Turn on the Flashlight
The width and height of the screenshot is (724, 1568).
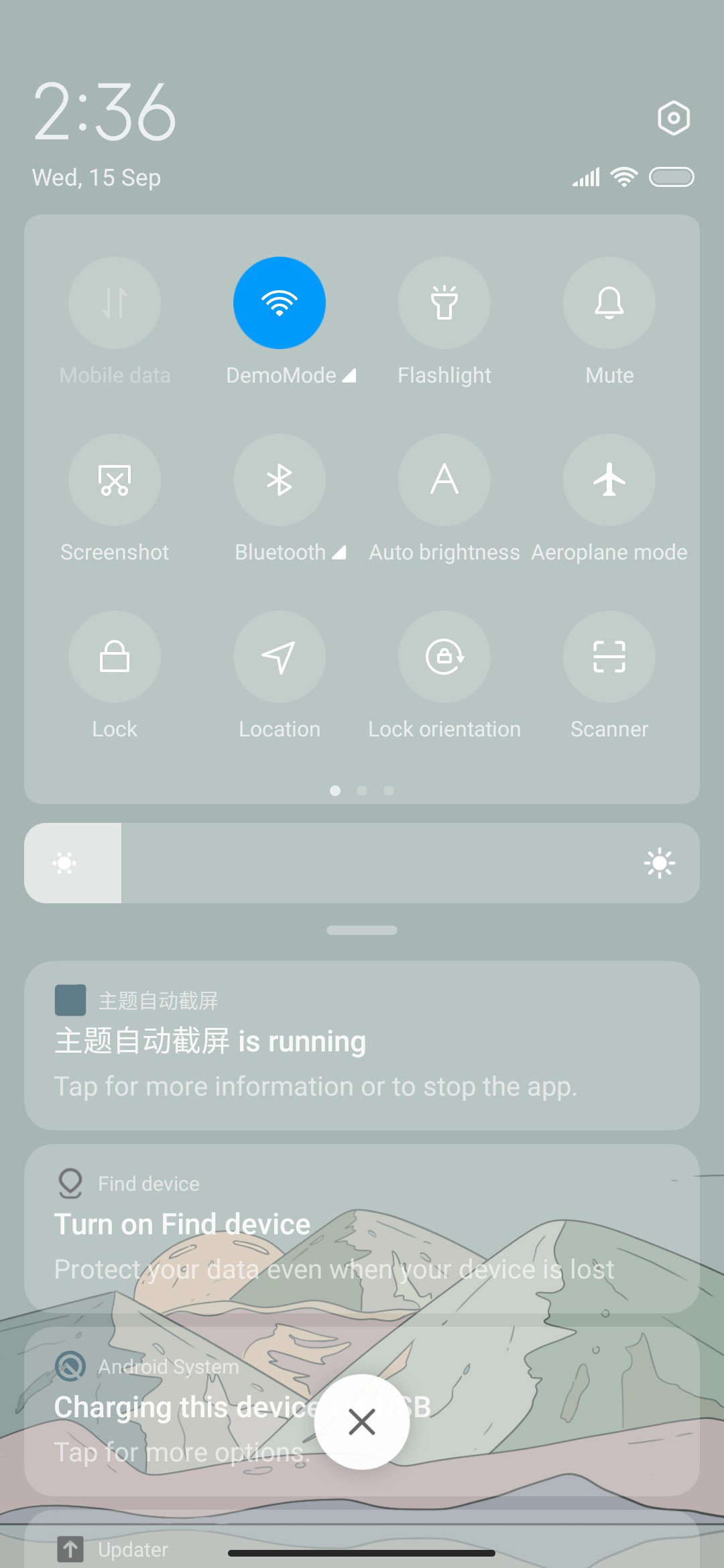point(444,303)
